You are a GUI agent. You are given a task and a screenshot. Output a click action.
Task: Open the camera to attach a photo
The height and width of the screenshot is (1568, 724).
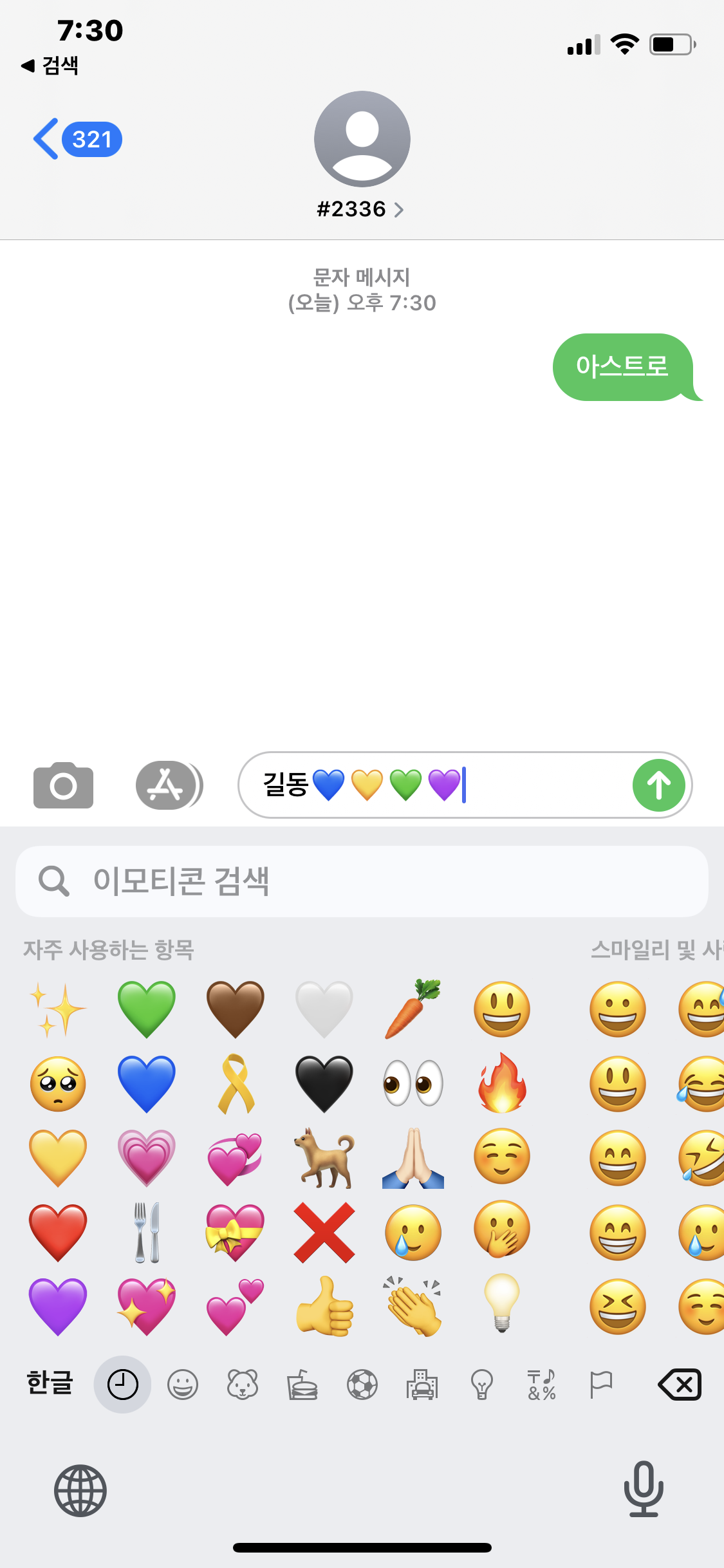(62, 785)
